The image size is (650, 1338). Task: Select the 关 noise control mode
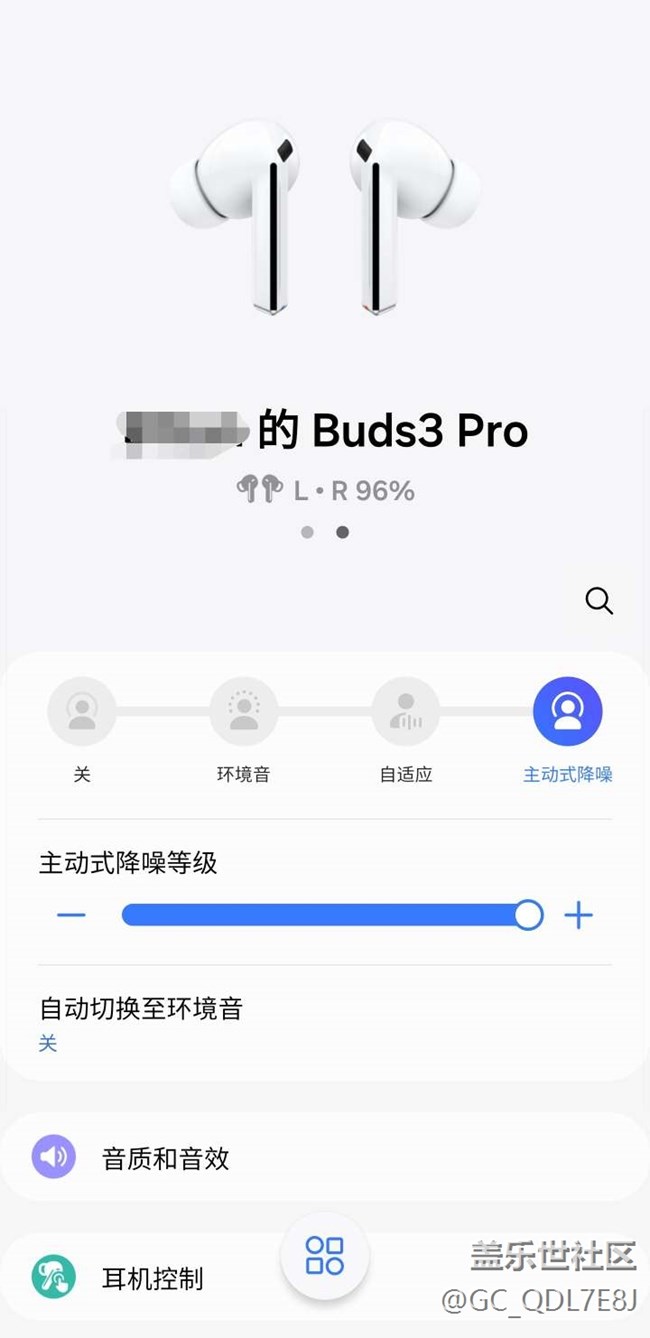(81, 711)
